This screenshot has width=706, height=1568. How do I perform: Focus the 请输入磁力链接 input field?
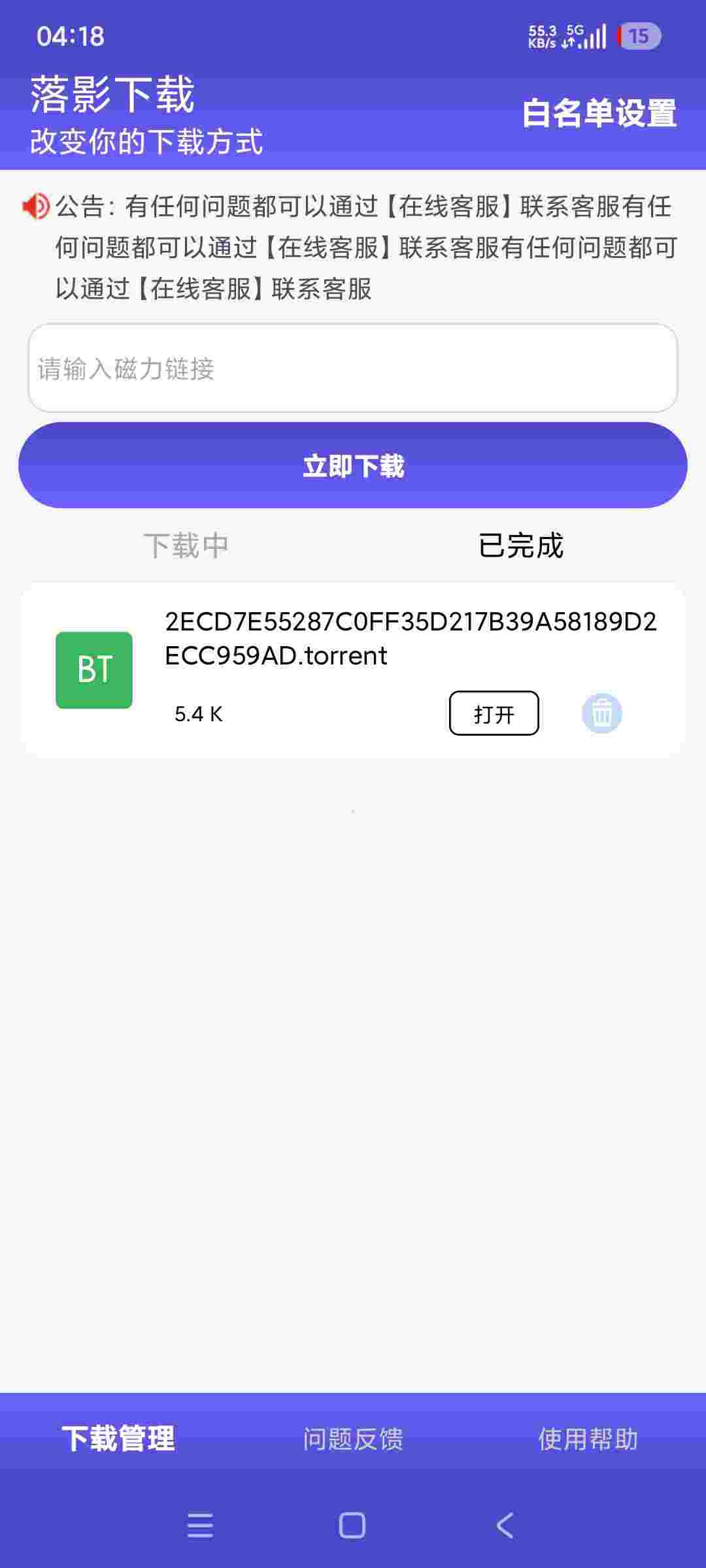point(352,368)
